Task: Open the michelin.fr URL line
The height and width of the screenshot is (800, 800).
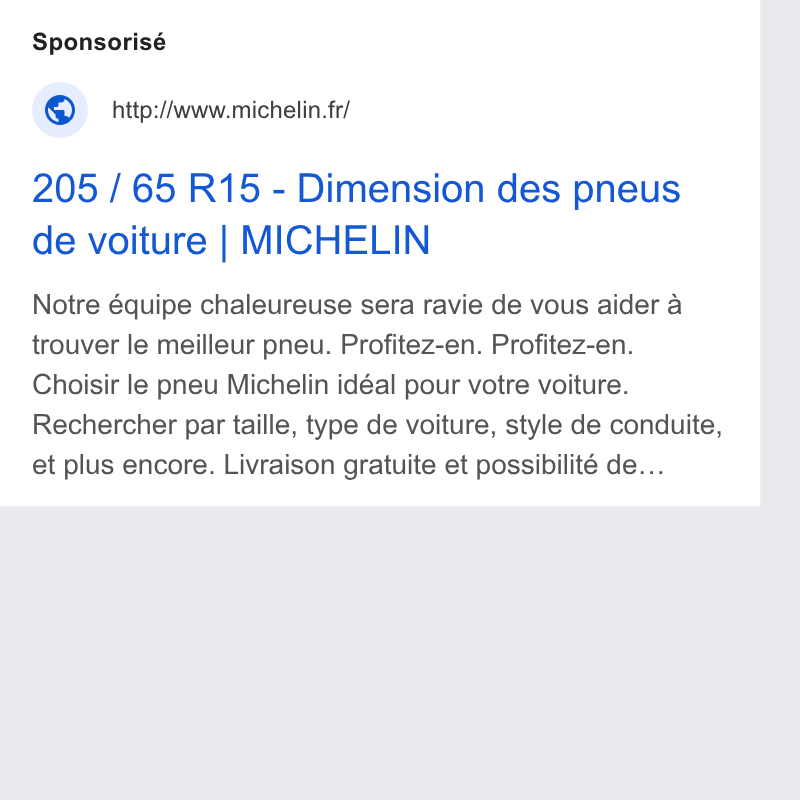Action: point(231,110)
